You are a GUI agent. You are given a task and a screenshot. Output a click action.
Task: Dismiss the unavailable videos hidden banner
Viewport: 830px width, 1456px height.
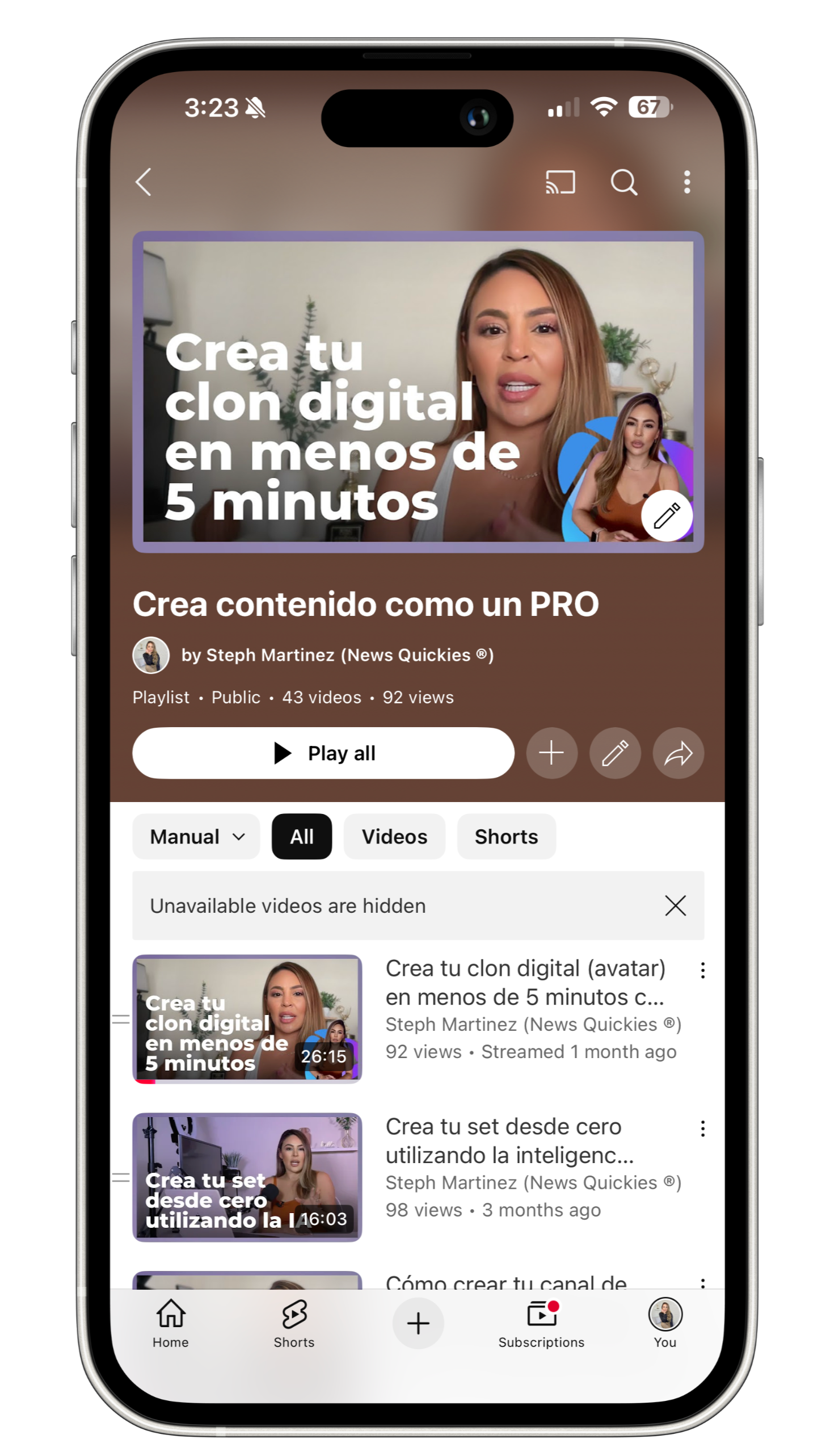point(675,905)
